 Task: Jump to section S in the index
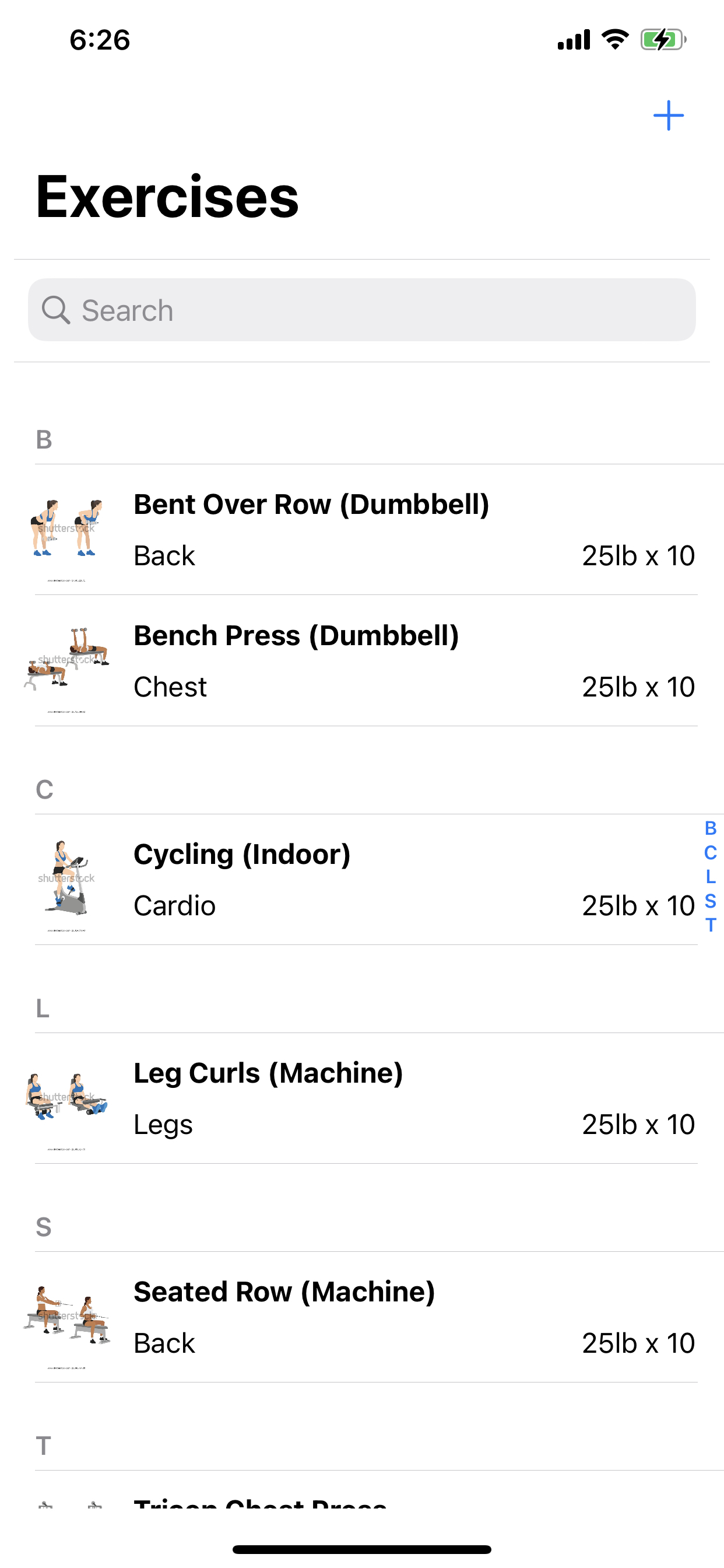point(710,901)
